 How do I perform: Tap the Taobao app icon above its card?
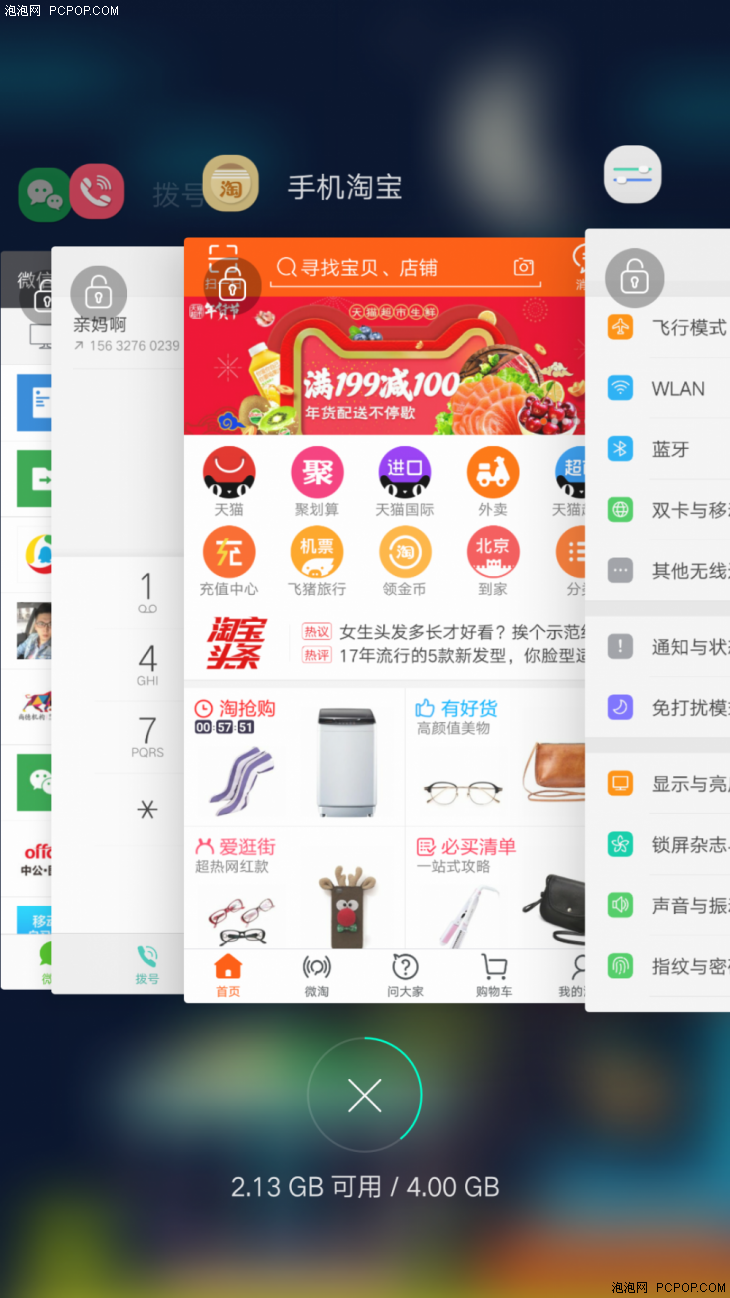(231, 185)
